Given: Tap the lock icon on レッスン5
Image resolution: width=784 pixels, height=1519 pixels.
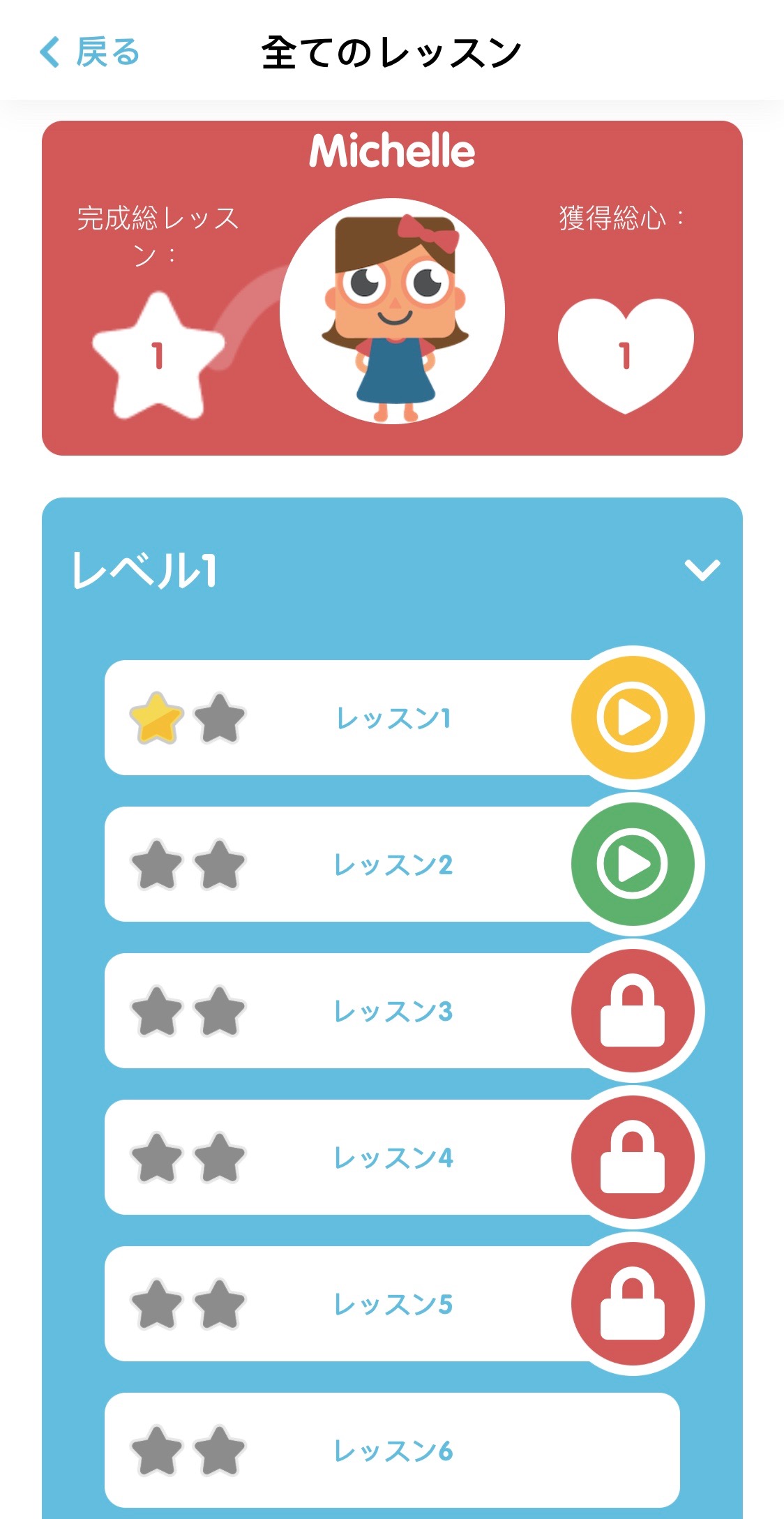Looking at the screenshot, I should 633,1304.
